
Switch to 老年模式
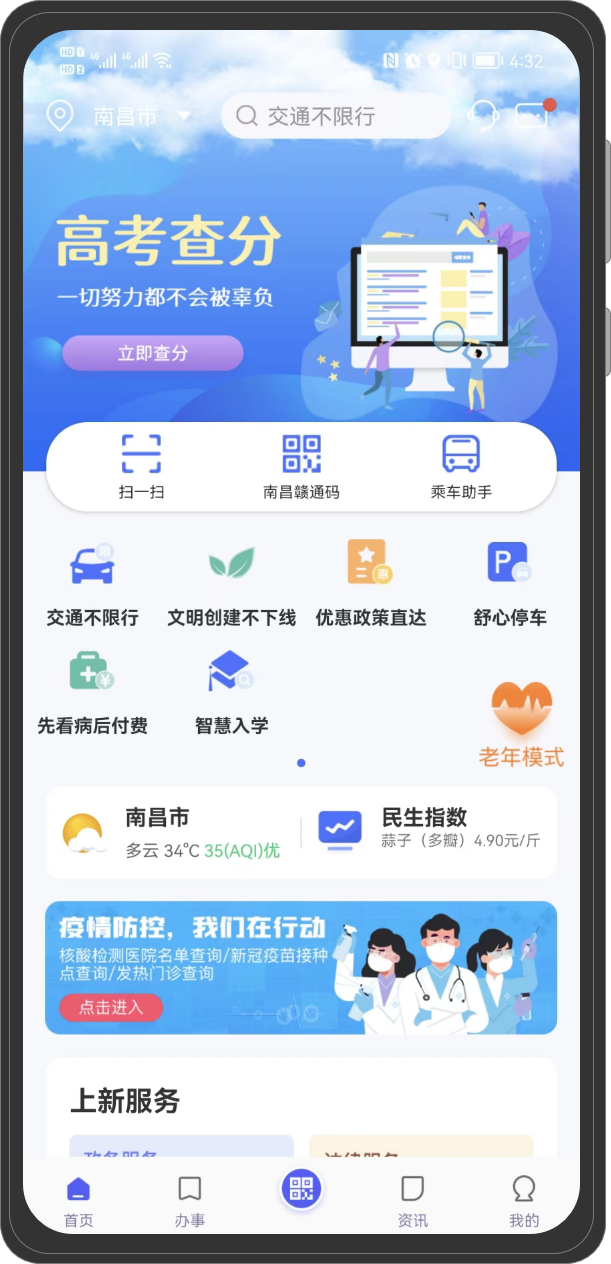coord(521,724)
